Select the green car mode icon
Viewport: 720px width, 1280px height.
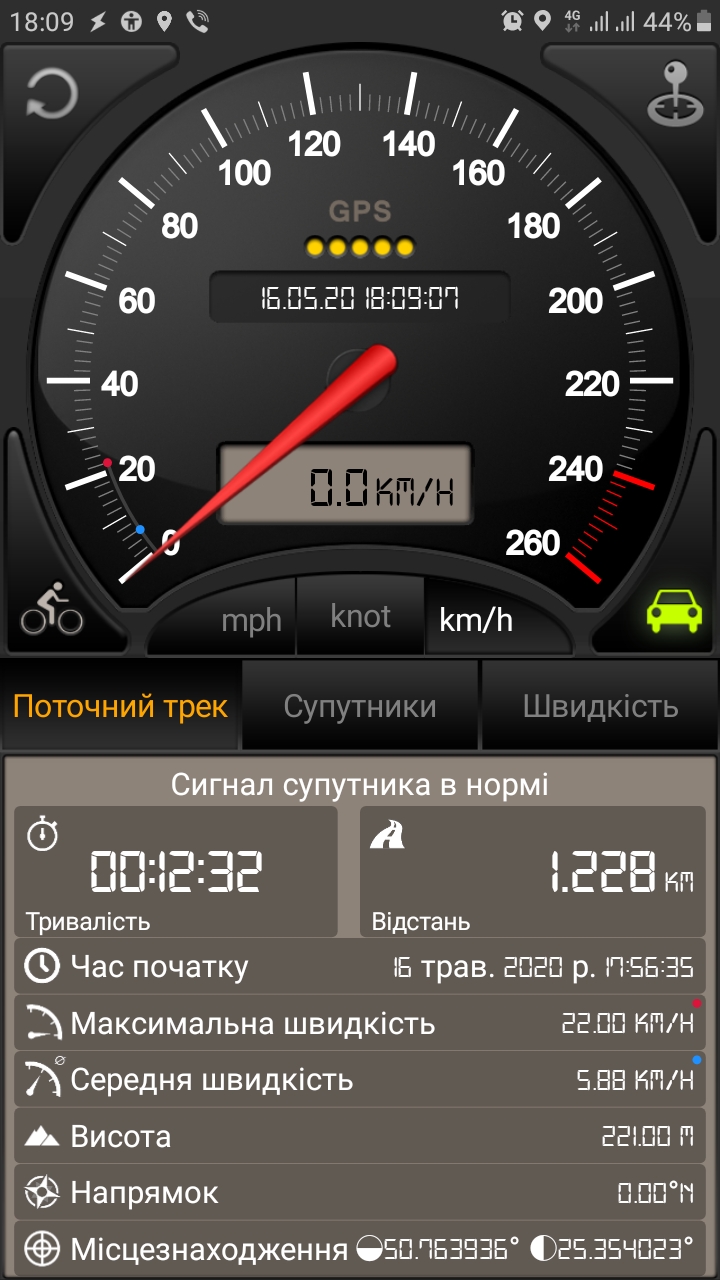pyautogui.click(x=672, y=608)
